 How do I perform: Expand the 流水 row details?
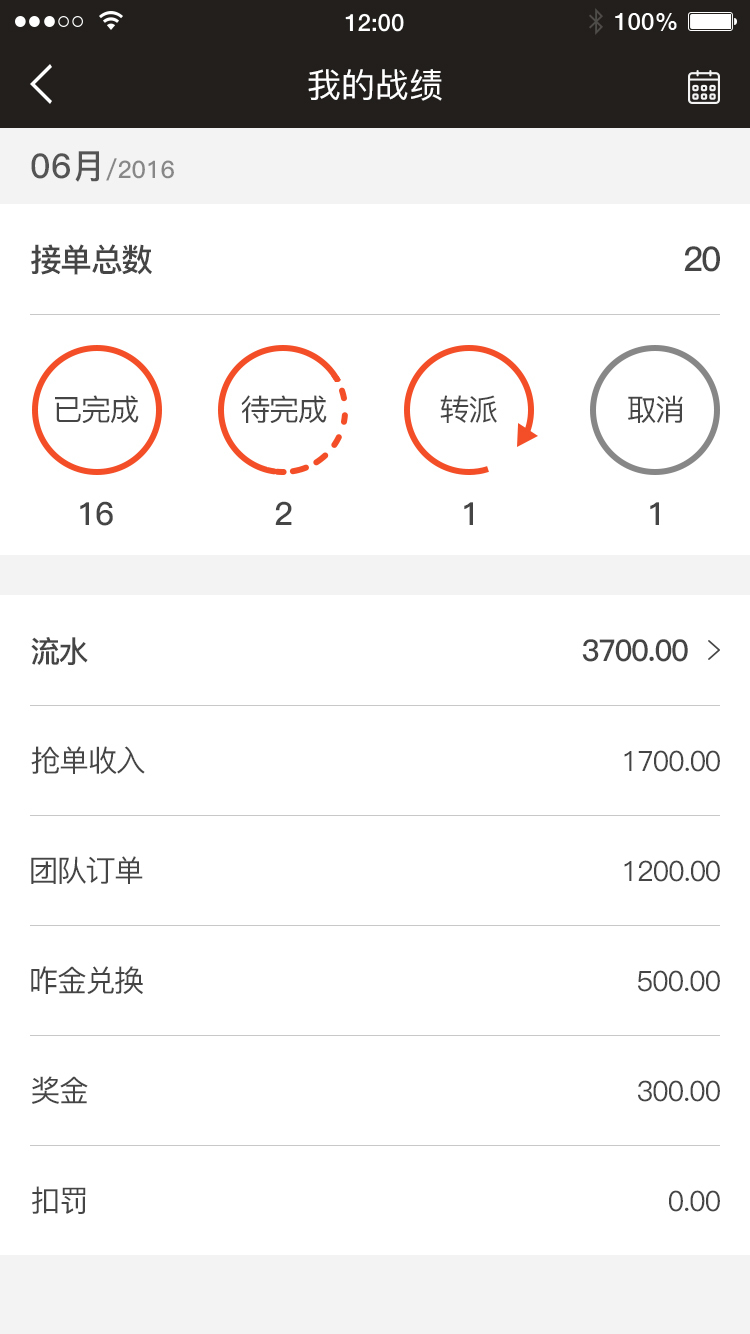(x=375, y=650)
